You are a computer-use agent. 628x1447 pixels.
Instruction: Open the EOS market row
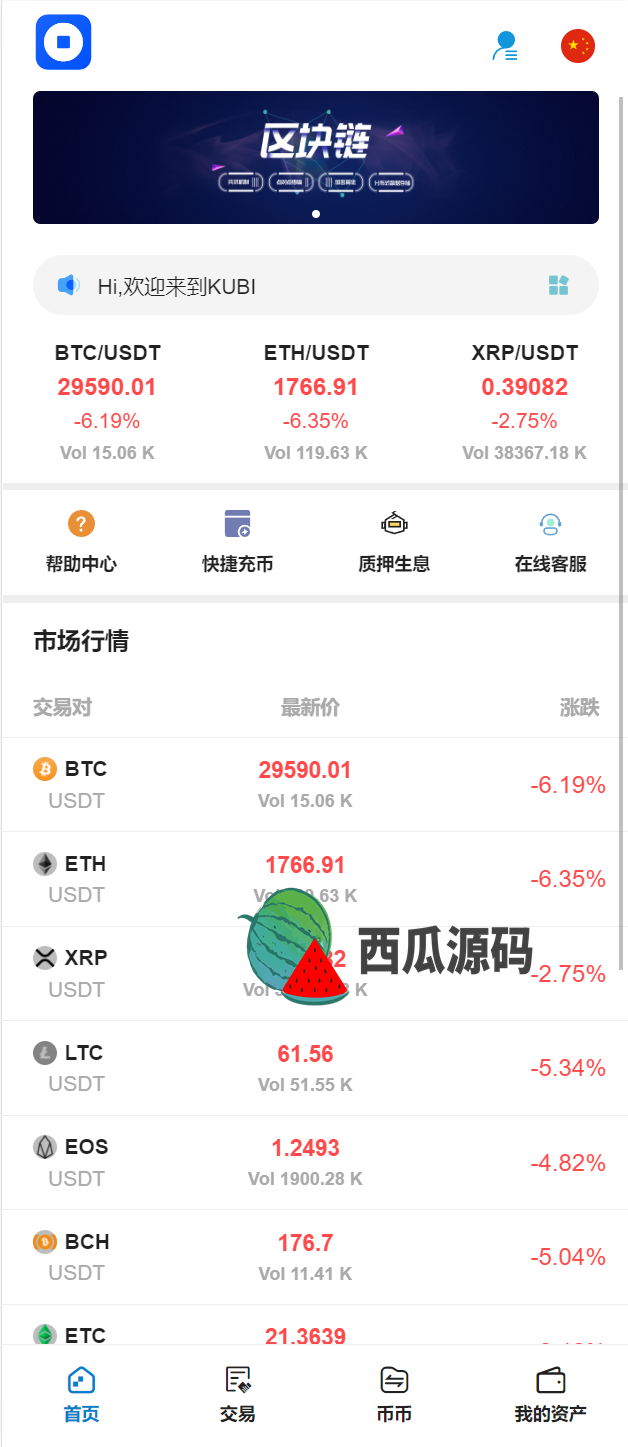click(315, 1162)
